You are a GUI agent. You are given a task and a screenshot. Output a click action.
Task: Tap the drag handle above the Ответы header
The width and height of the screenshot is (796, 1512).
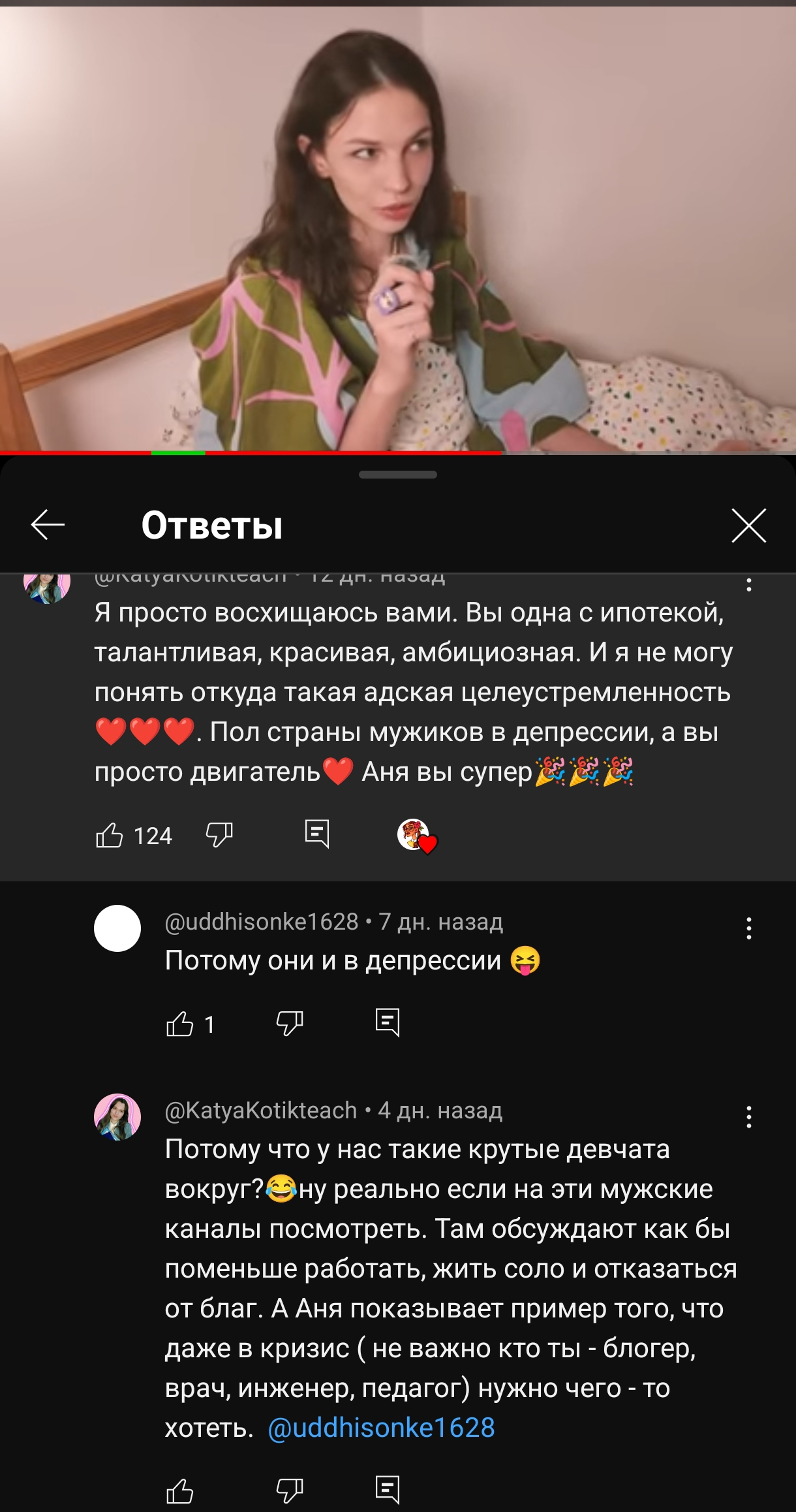click(398, 475)
